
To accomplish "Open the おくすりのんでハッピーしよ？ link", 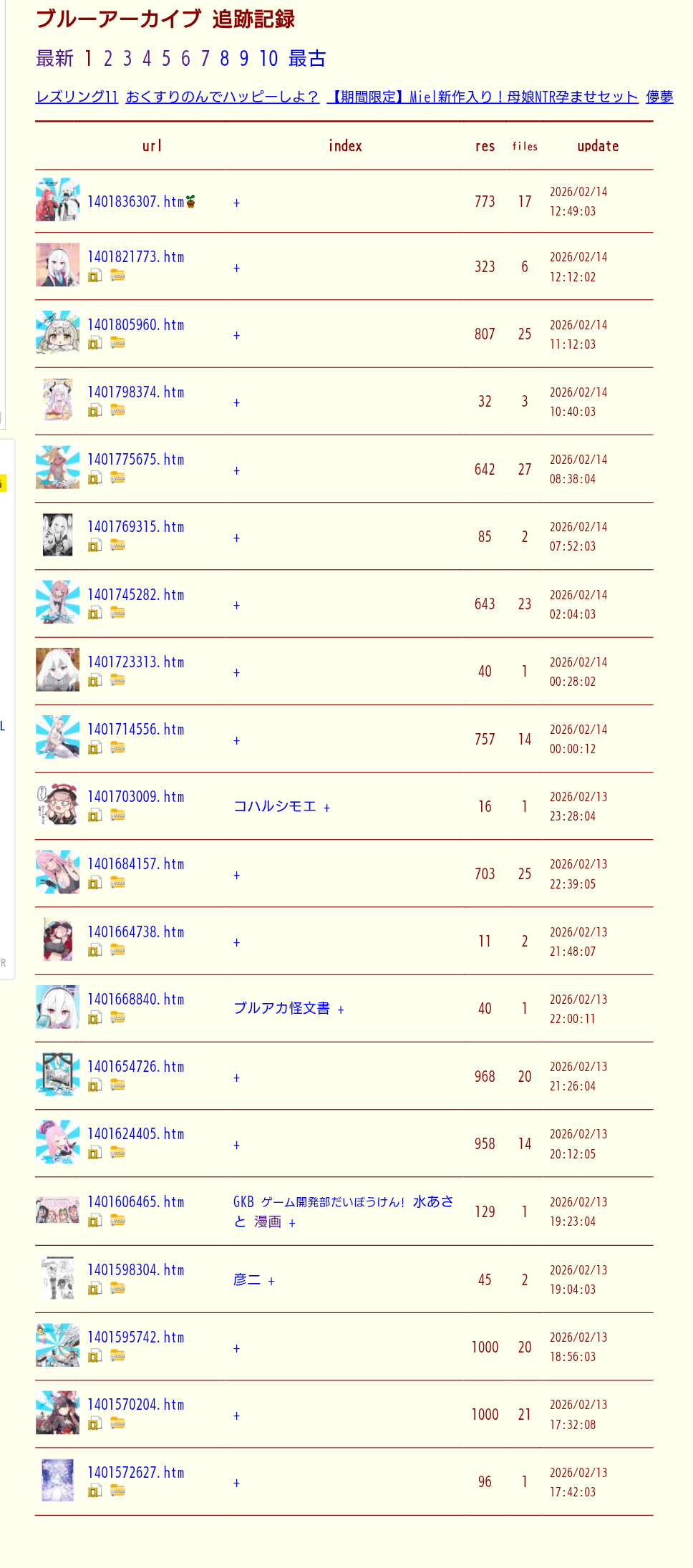I will pyautogui.click(x=222, y=97).
